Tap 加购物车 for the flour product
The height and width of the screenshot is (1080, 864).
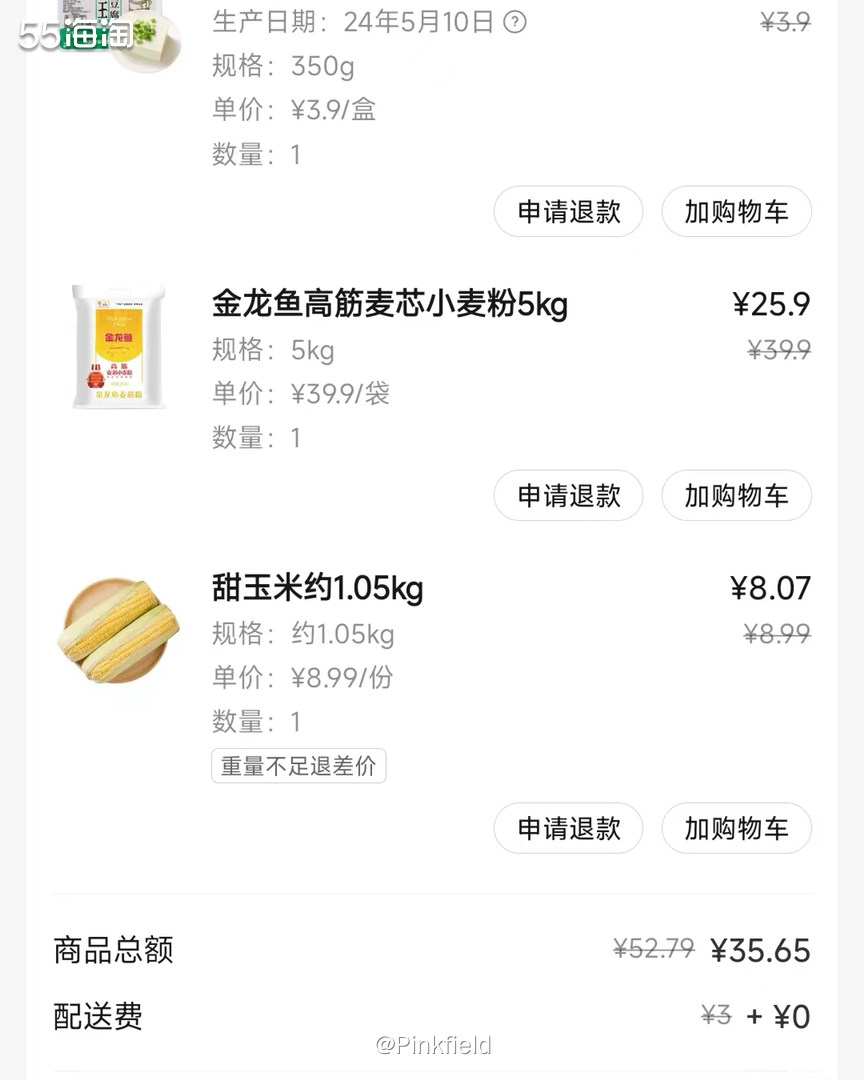(x=737, y=495)
